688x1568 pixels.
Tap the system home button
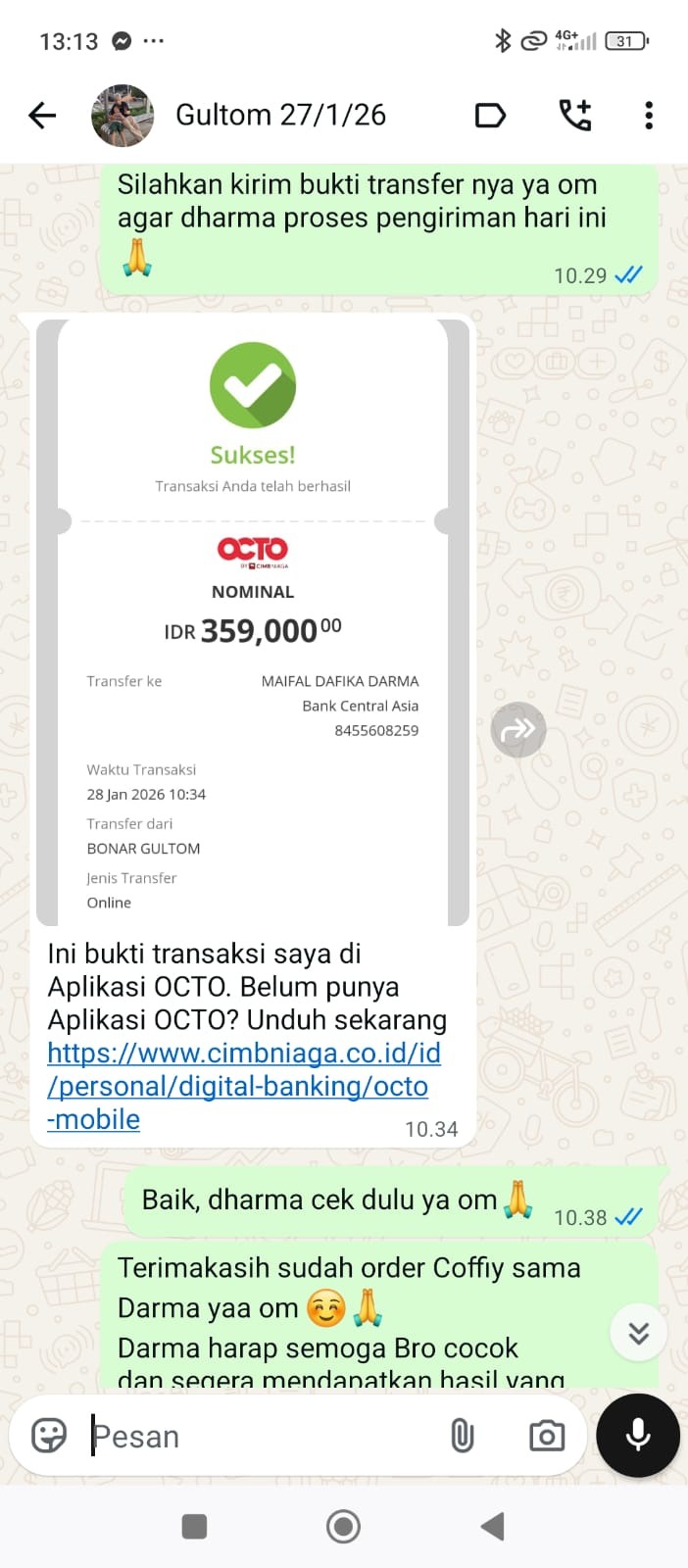343,1526
